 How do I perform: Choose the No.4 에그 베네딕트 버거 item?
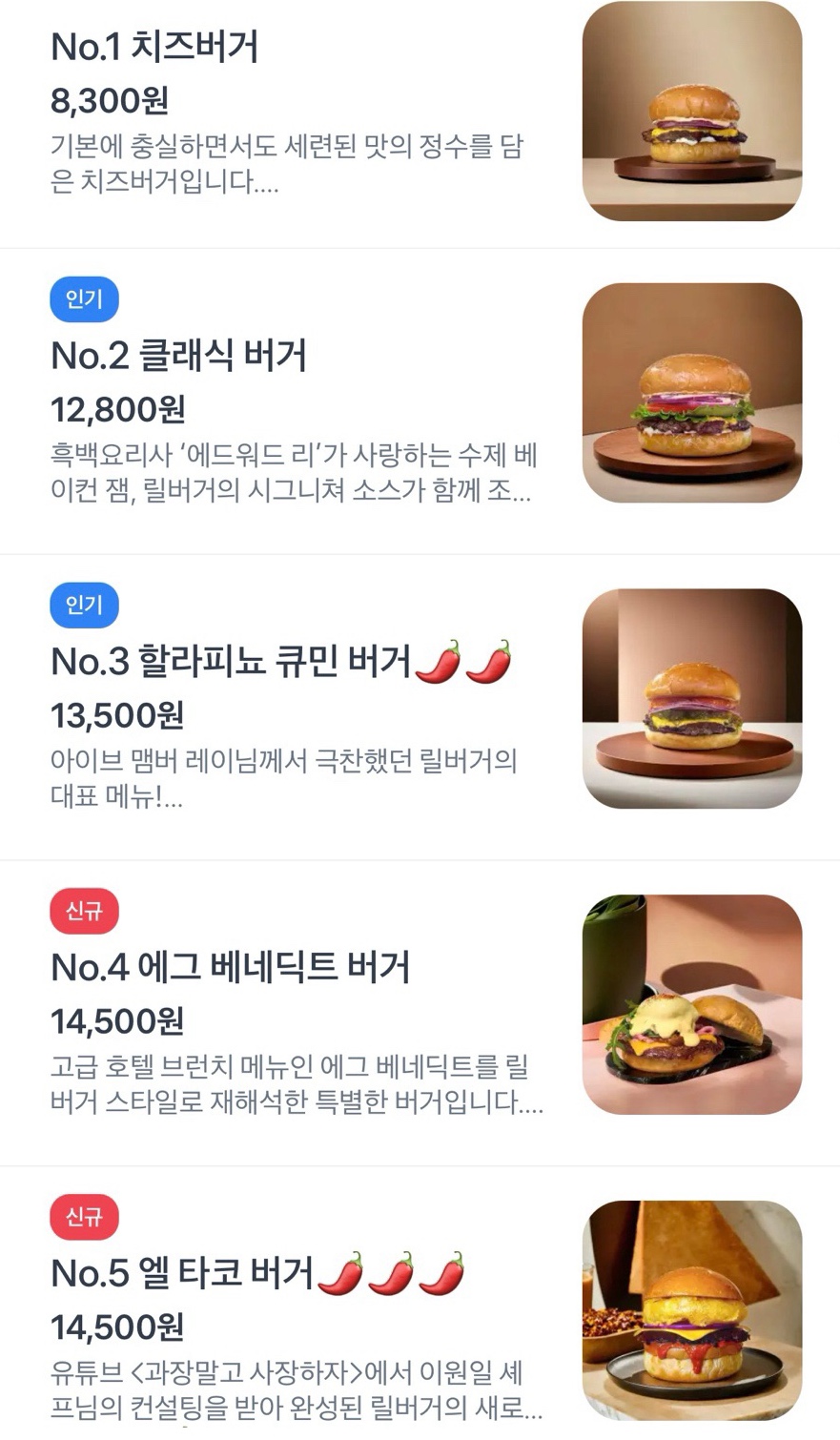point(230,967)
